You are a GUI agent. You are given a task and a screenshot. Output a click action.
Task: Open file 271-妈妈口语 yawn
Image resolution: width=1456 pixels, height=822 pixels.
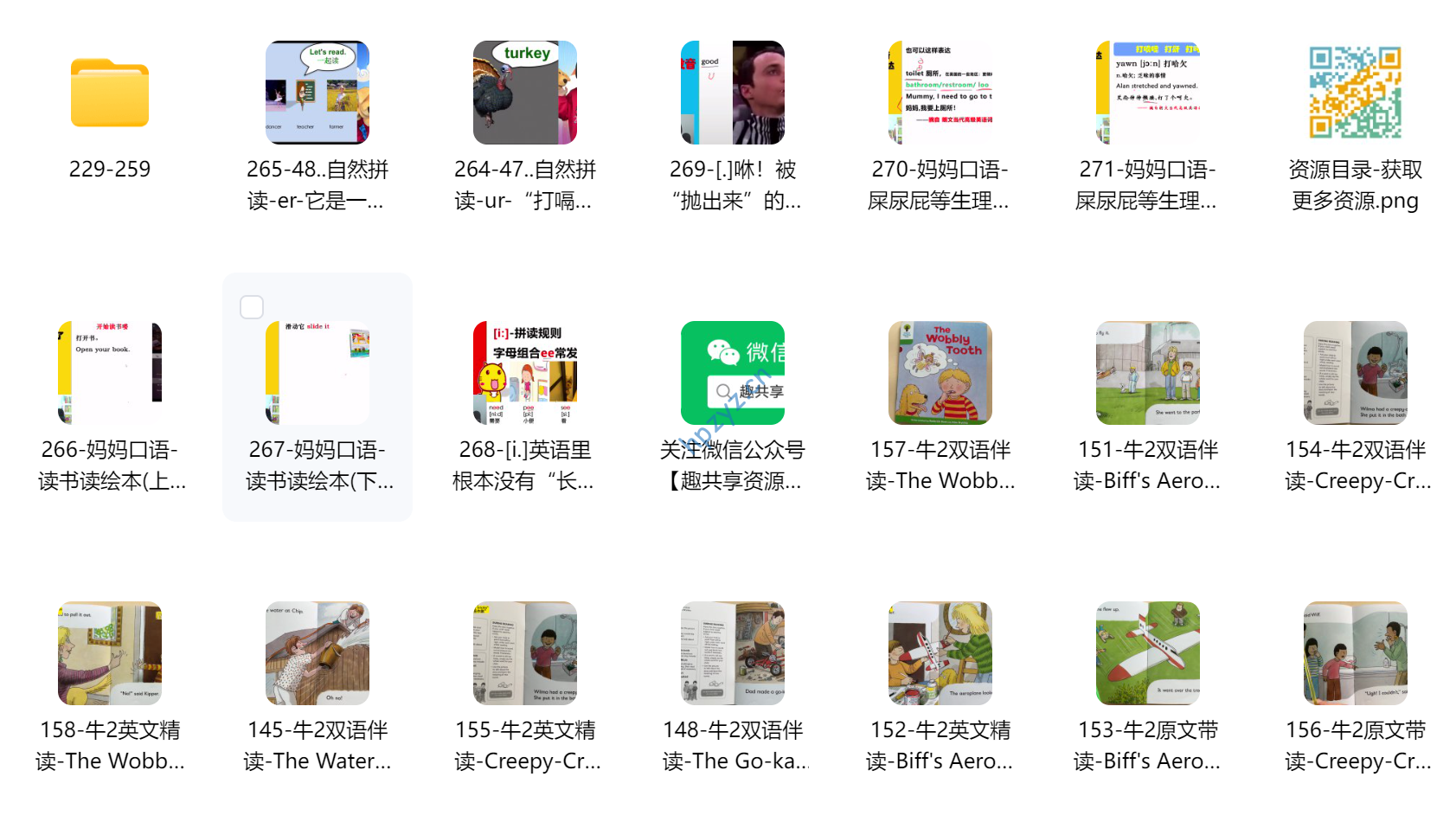pyautogui.click(x=1148, y=93)
